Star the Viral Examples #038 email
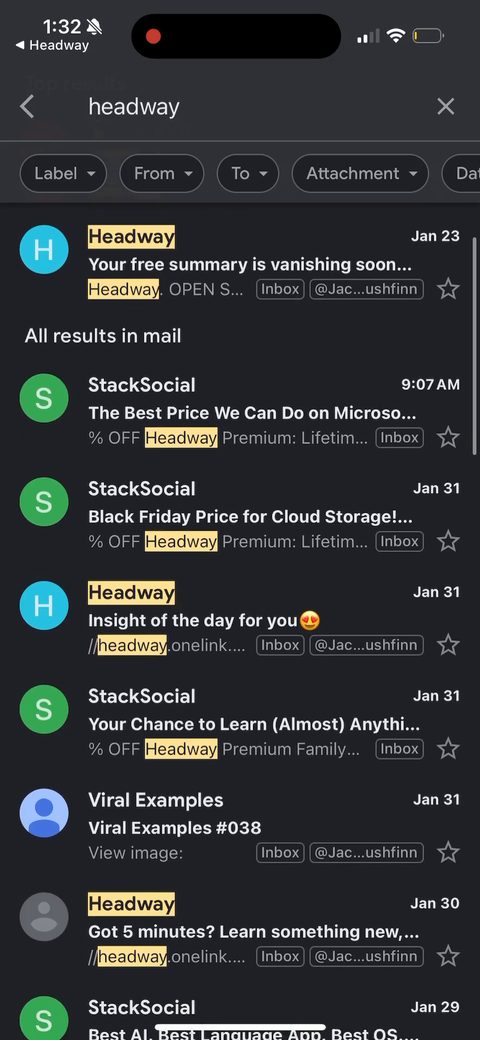The width and height of the screenshot is (480, 1040). coord(449,852)
